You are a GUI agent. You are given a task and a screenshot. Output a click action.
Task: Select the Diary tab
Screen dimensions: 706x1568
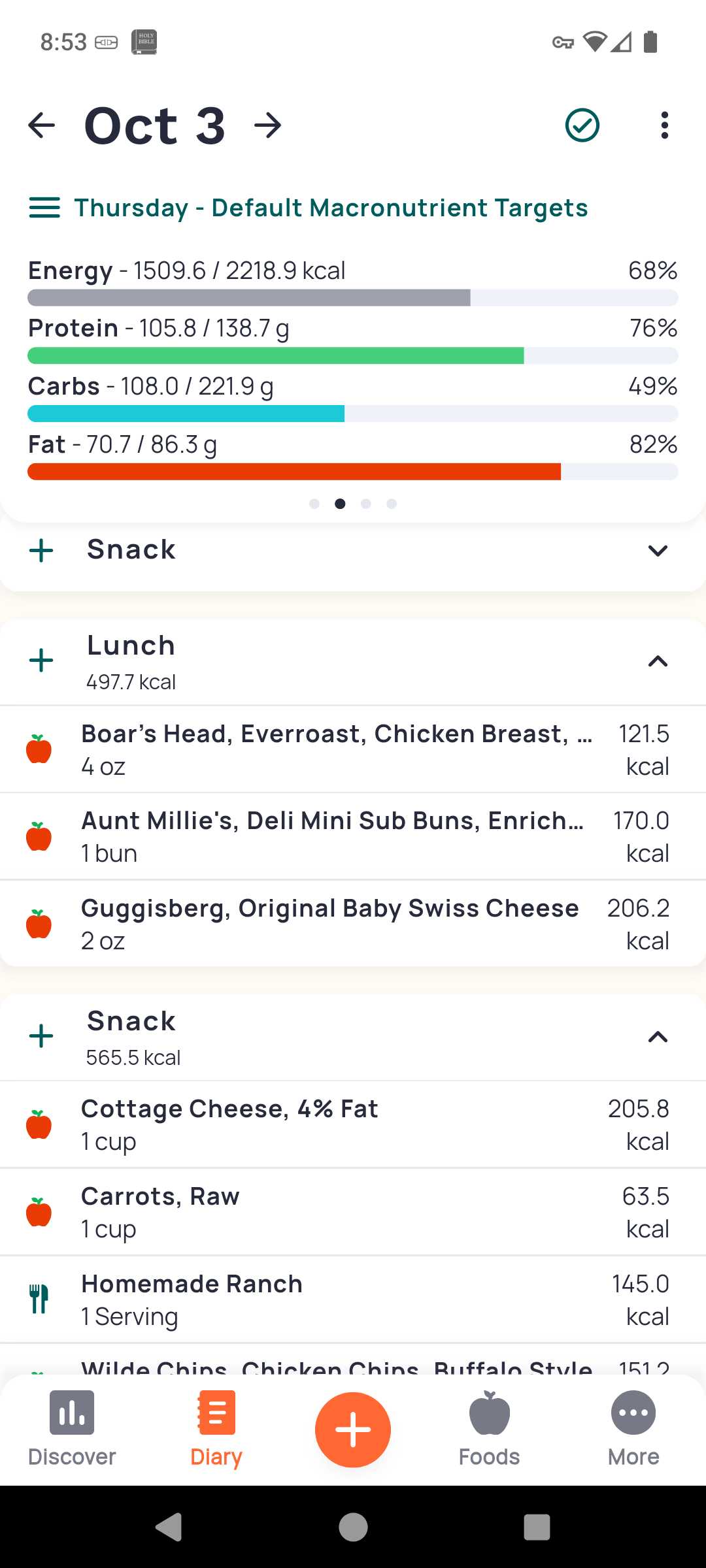(215, 1428)
